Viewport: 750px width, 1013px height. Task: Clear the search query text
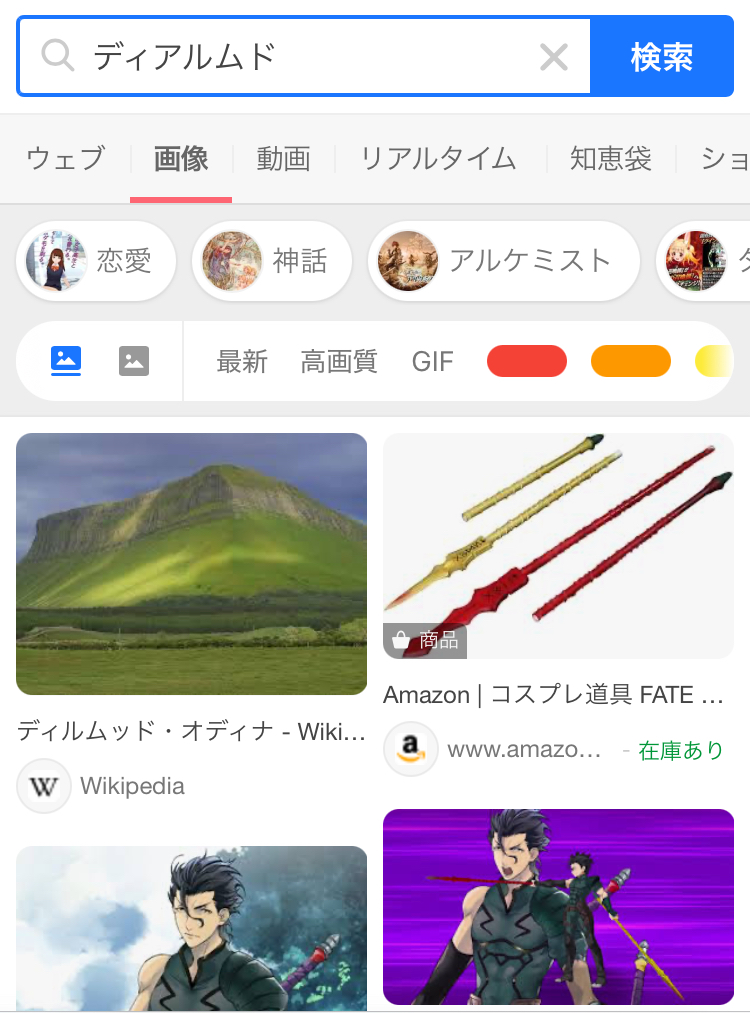[x=553, y=57]
